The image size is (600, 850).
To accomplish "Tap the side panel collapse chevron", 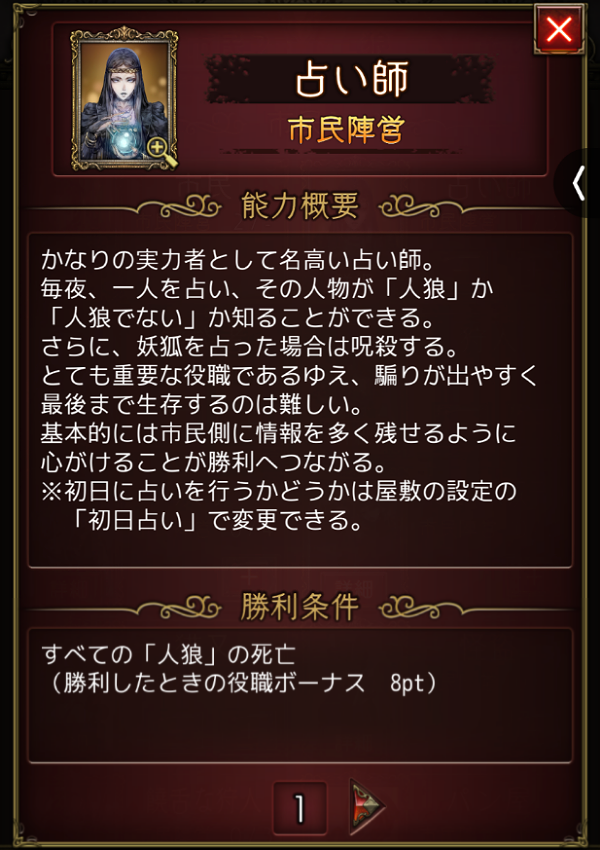I will click(579, 183).
